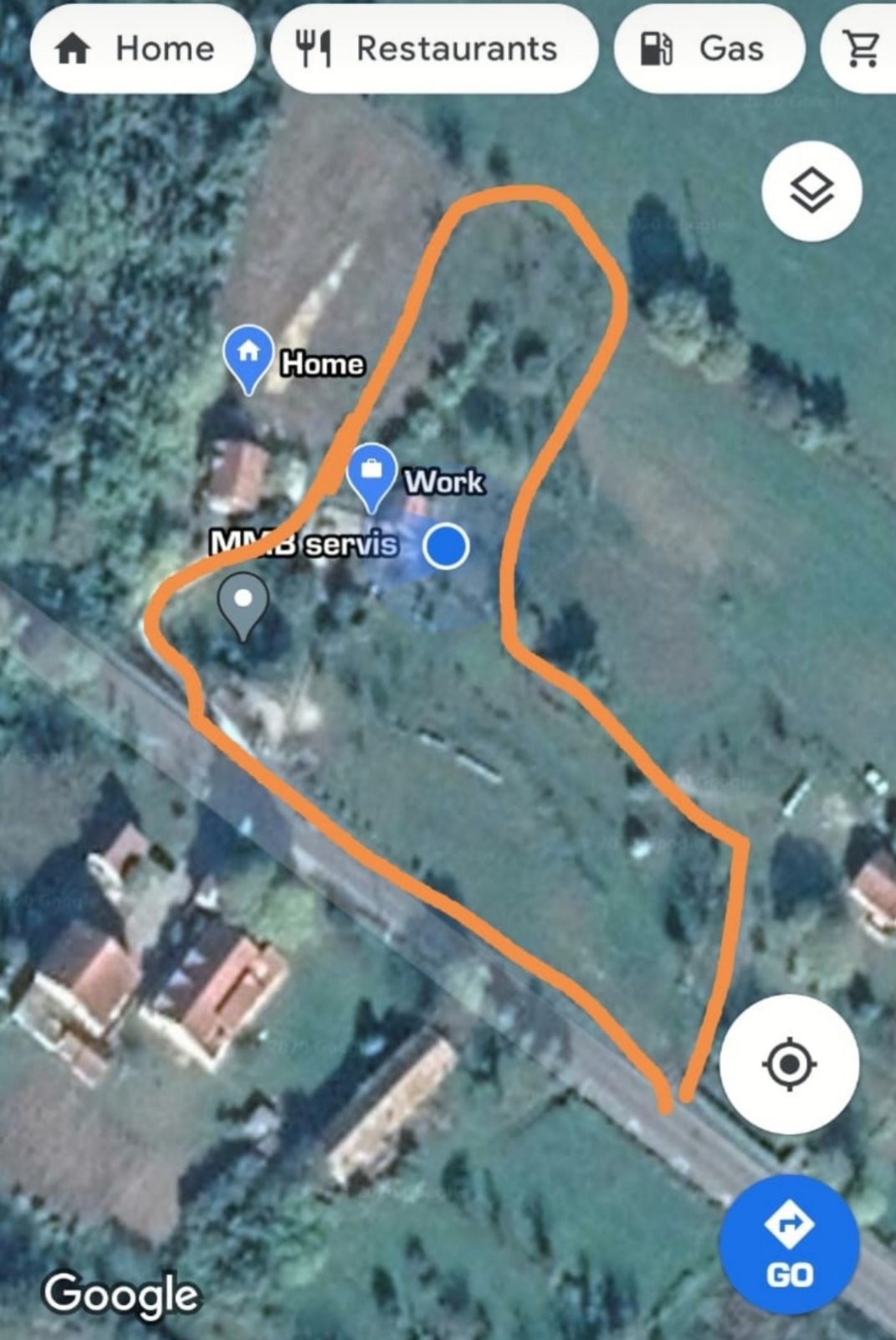The width and height of the screenshot is (896, 1340).
Task: Tap the shopping cart chip
Action: pos(863,49)
